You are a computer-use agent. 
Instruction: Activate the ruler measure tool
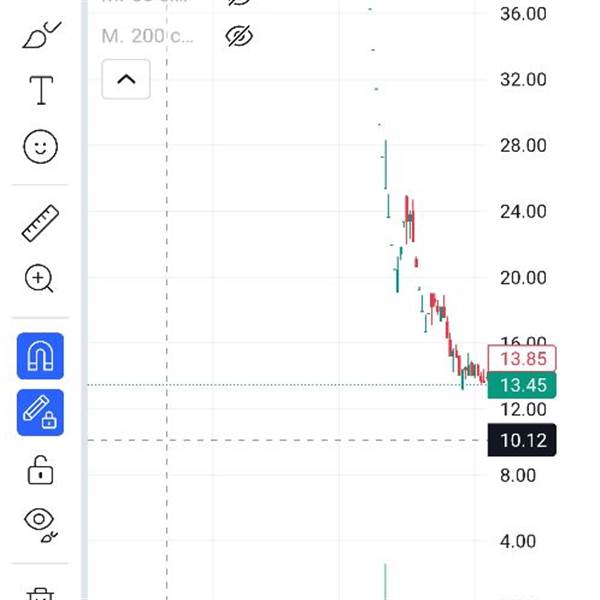tap(41, 223)
